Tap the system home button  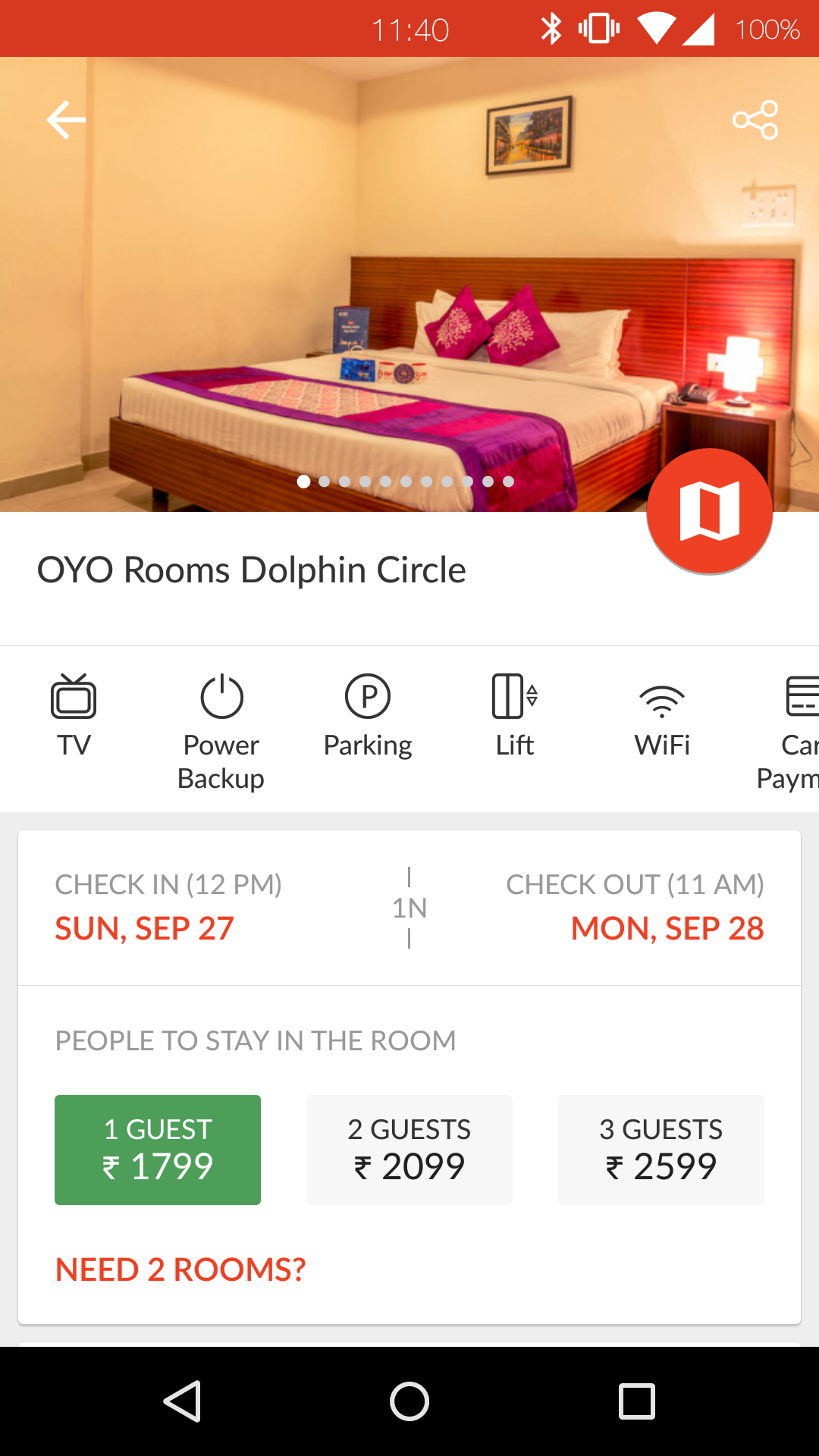pyautogui.click(x=409, y=1401)
